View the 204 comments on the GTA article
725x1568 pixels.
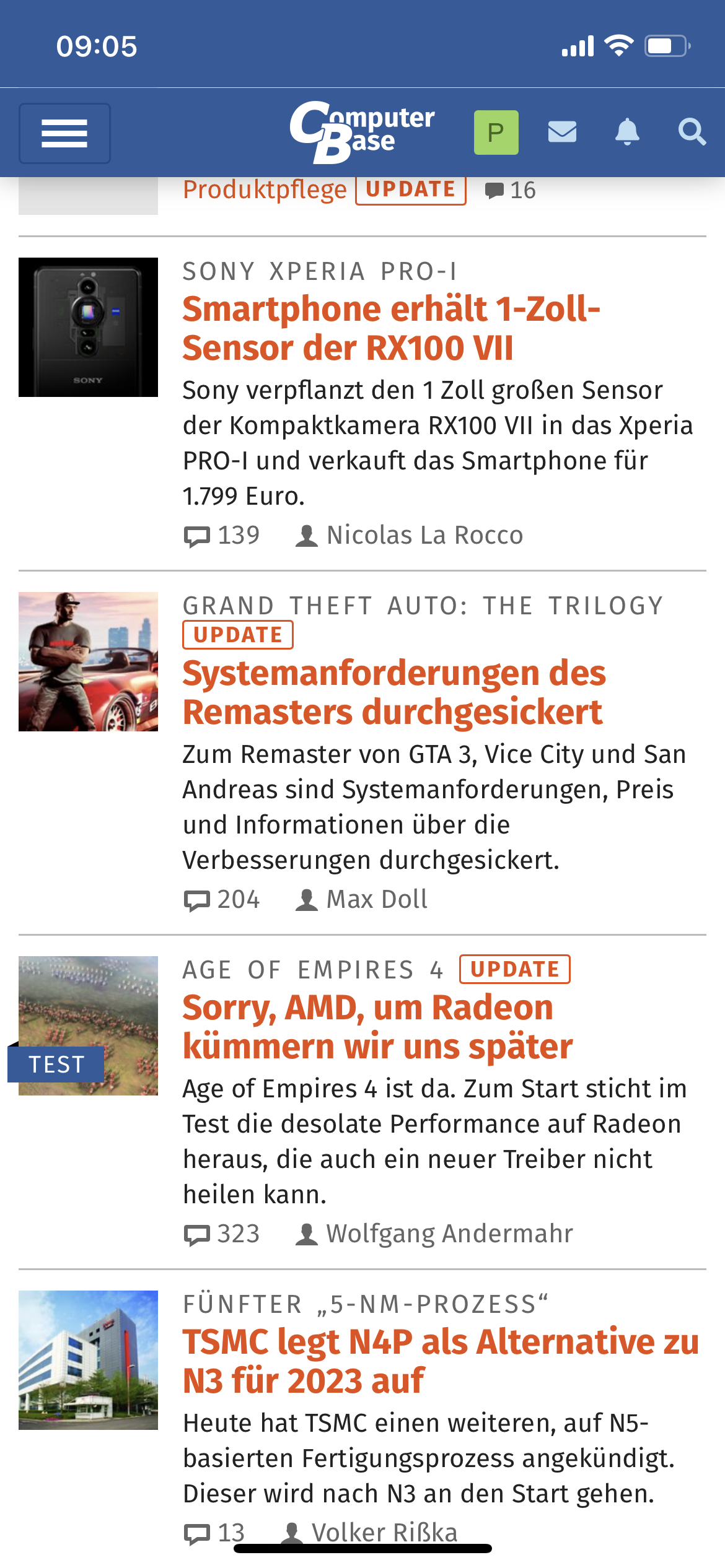pyautogui.click(x=223, y=899)
